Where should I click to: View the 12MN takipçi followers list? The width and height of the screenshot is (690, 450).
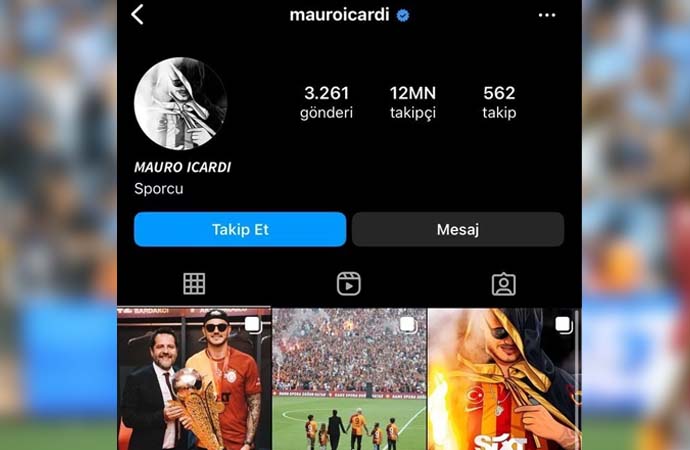click(413, 102)
